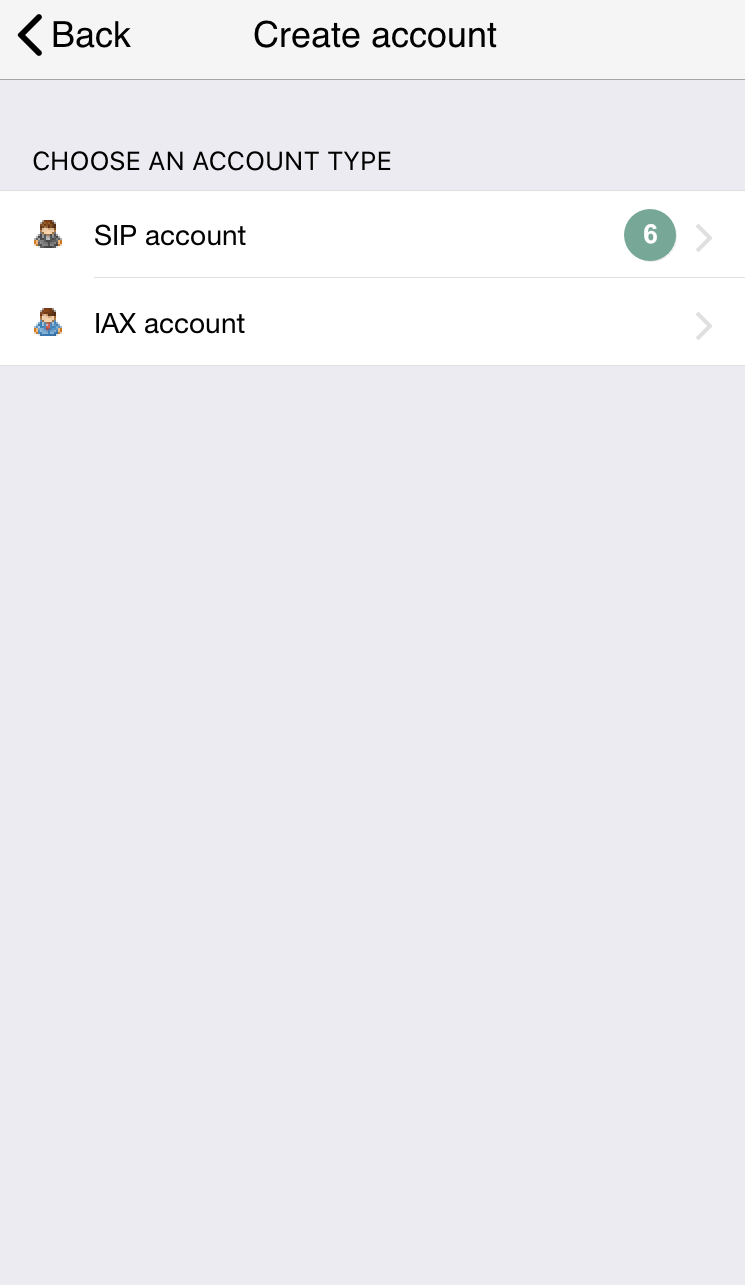Image resolution: width=745 pixels, height=1285 pixels.
Task: Select the SIP account option
Action: point(372,235)
